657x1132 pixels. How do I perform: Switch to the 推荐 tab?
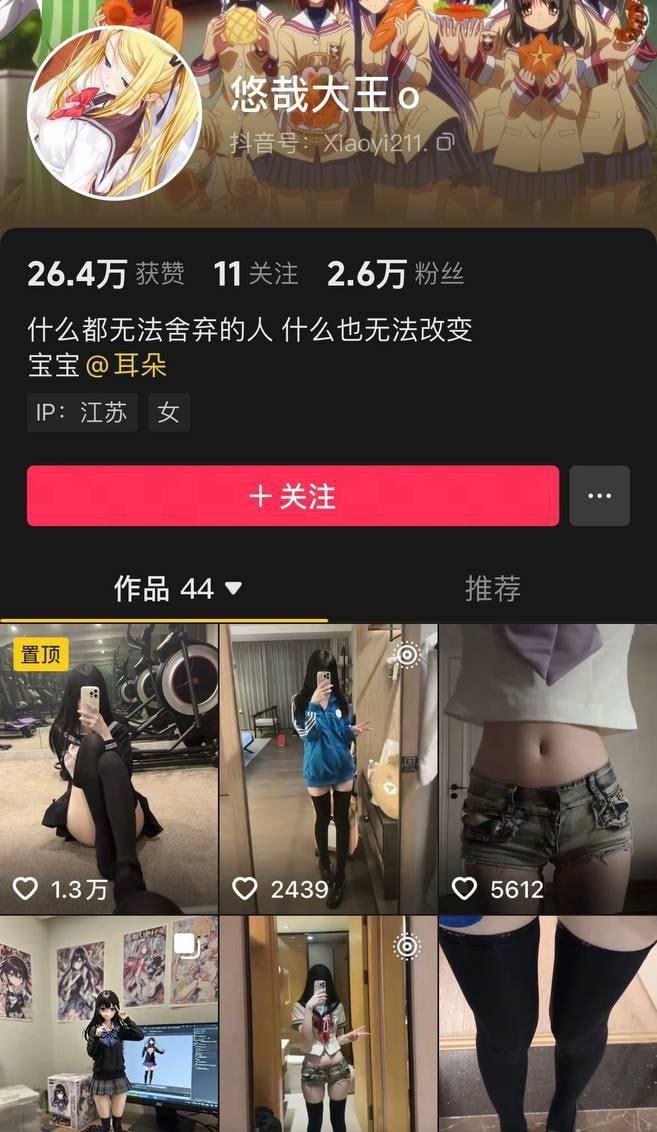[492, 589]
